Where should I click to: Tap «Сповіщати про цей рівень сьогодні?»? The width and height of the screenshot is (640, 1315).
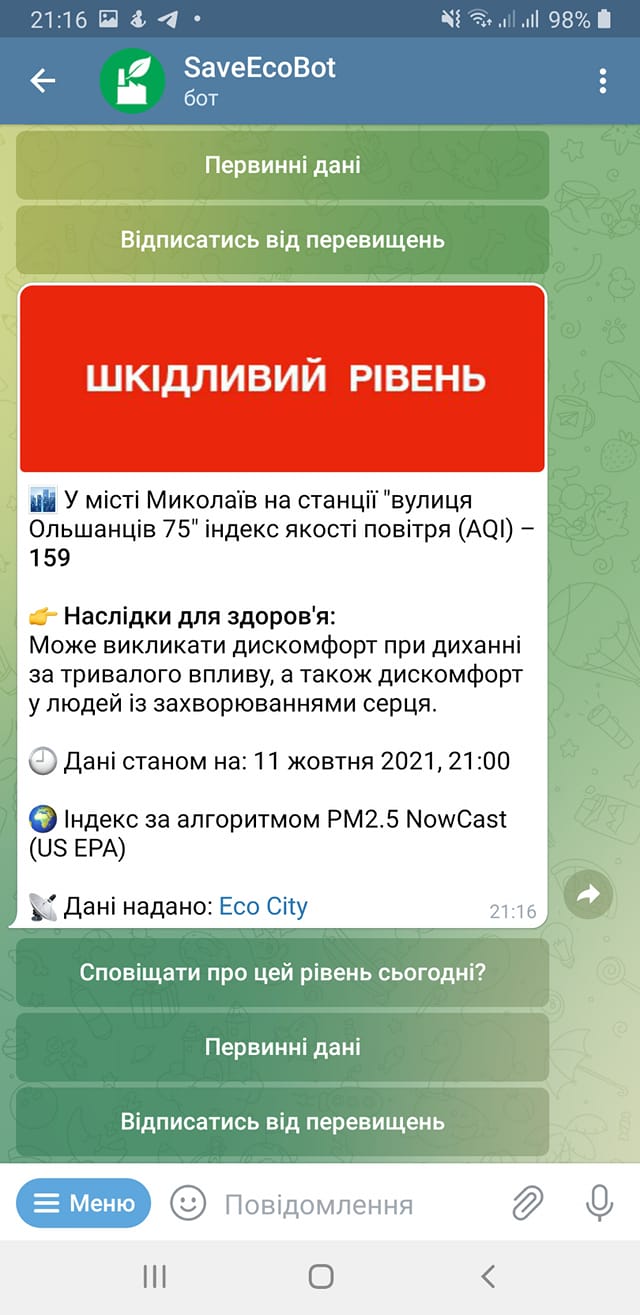pos(282,972)
